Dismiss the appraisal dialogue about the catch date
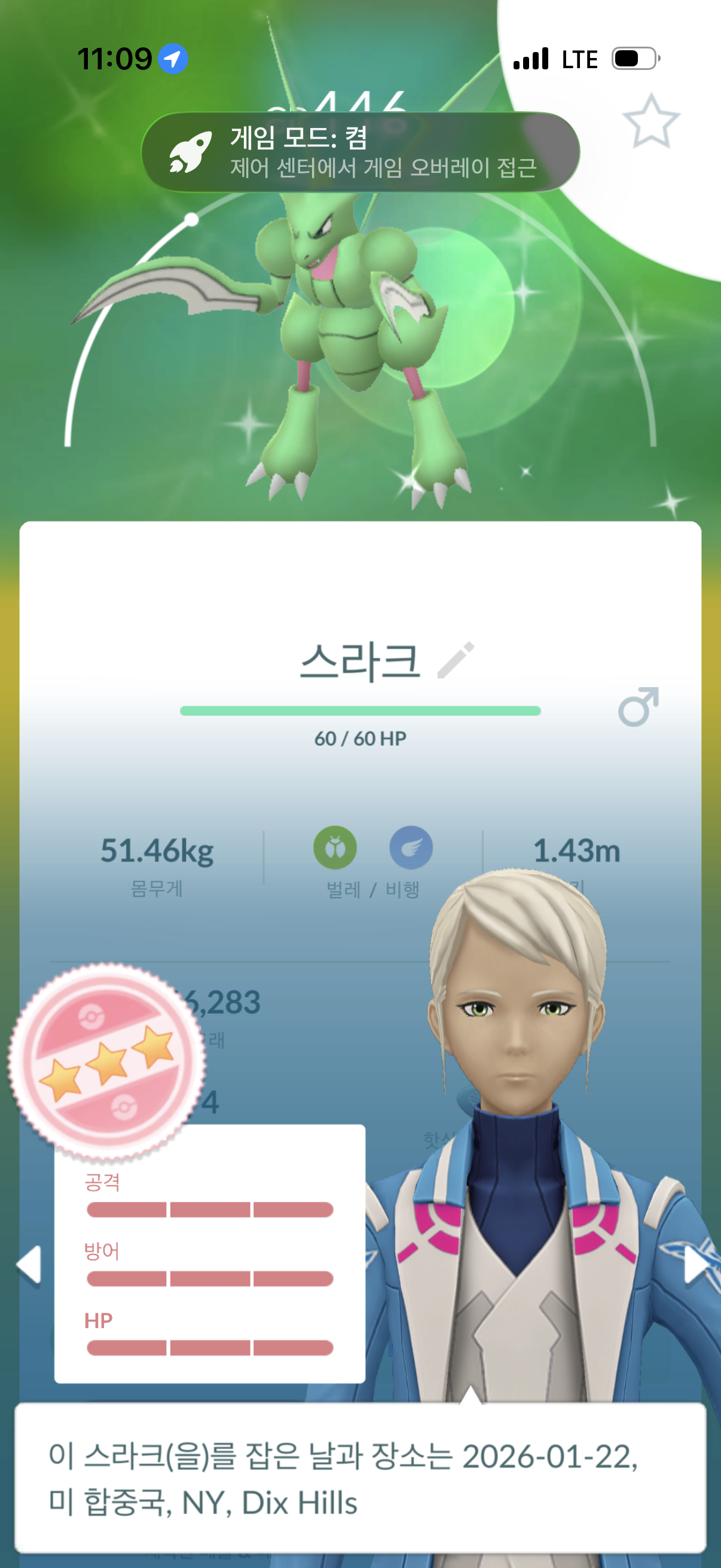 (x=360, y=1479)
